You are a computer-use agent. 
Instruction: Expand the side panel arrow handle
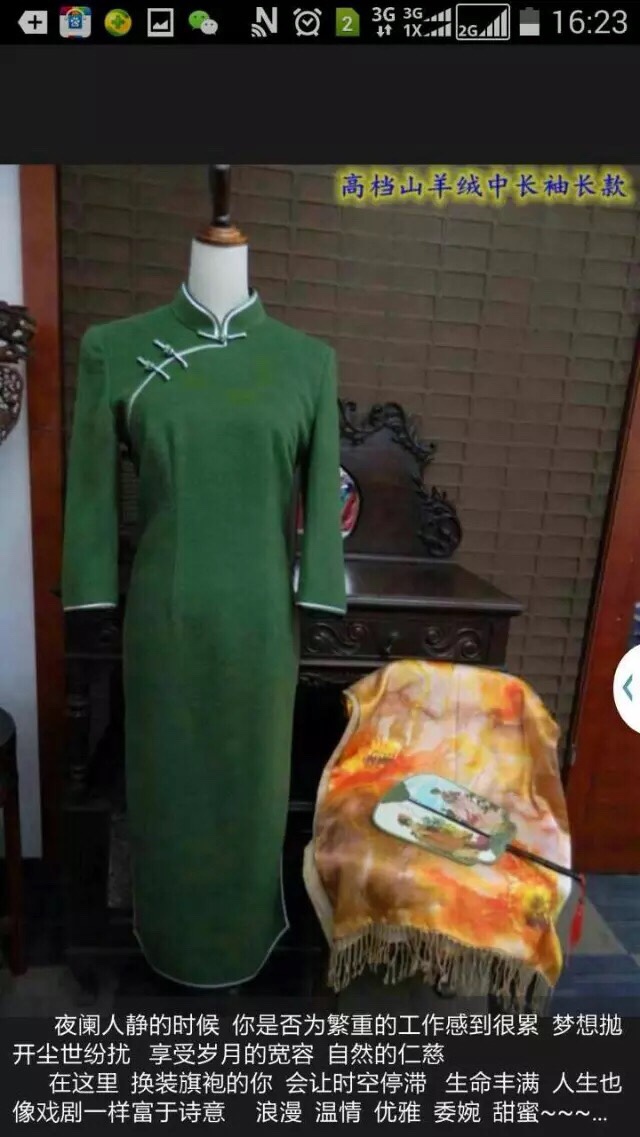(628, 688)
